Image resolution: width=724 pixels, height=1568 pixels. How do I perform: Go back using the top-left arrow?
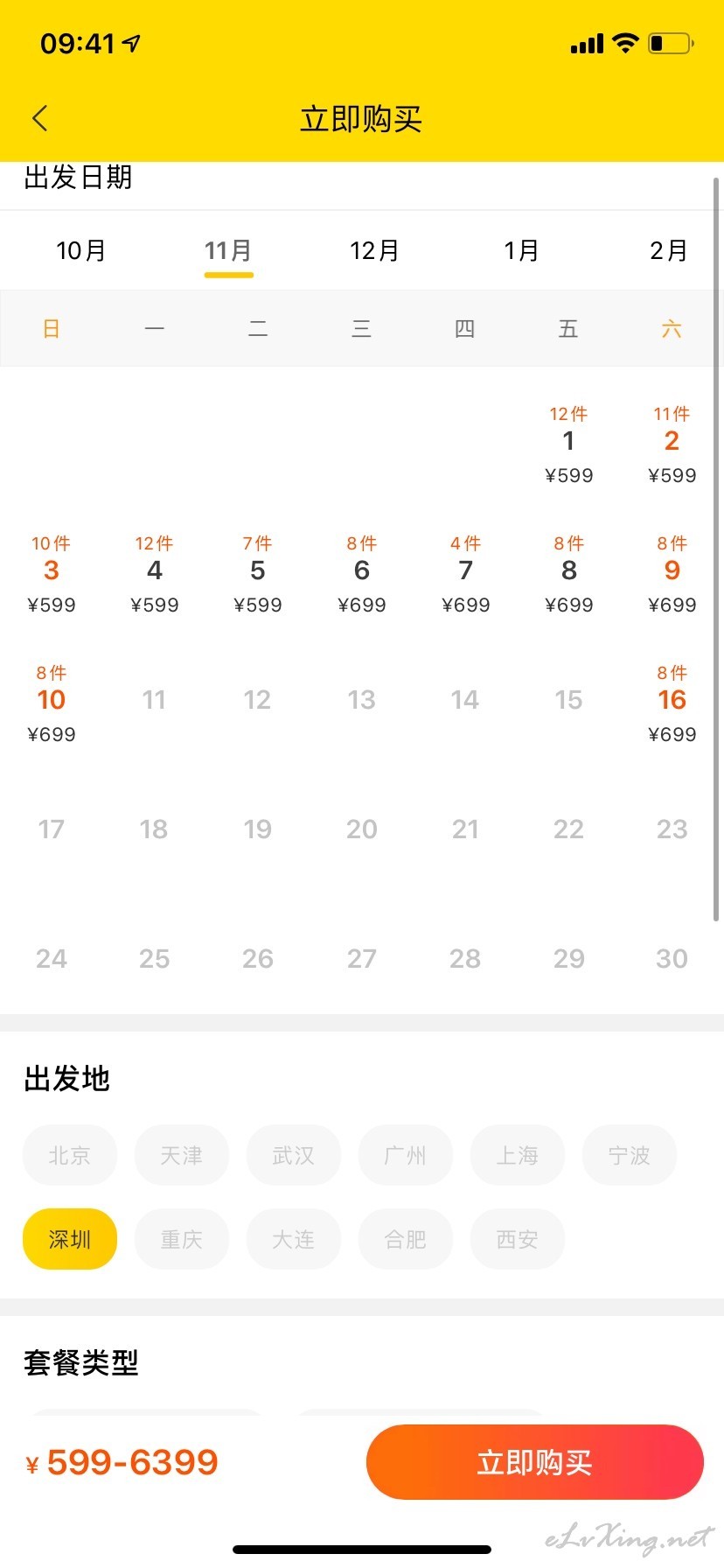click(40, 118)
